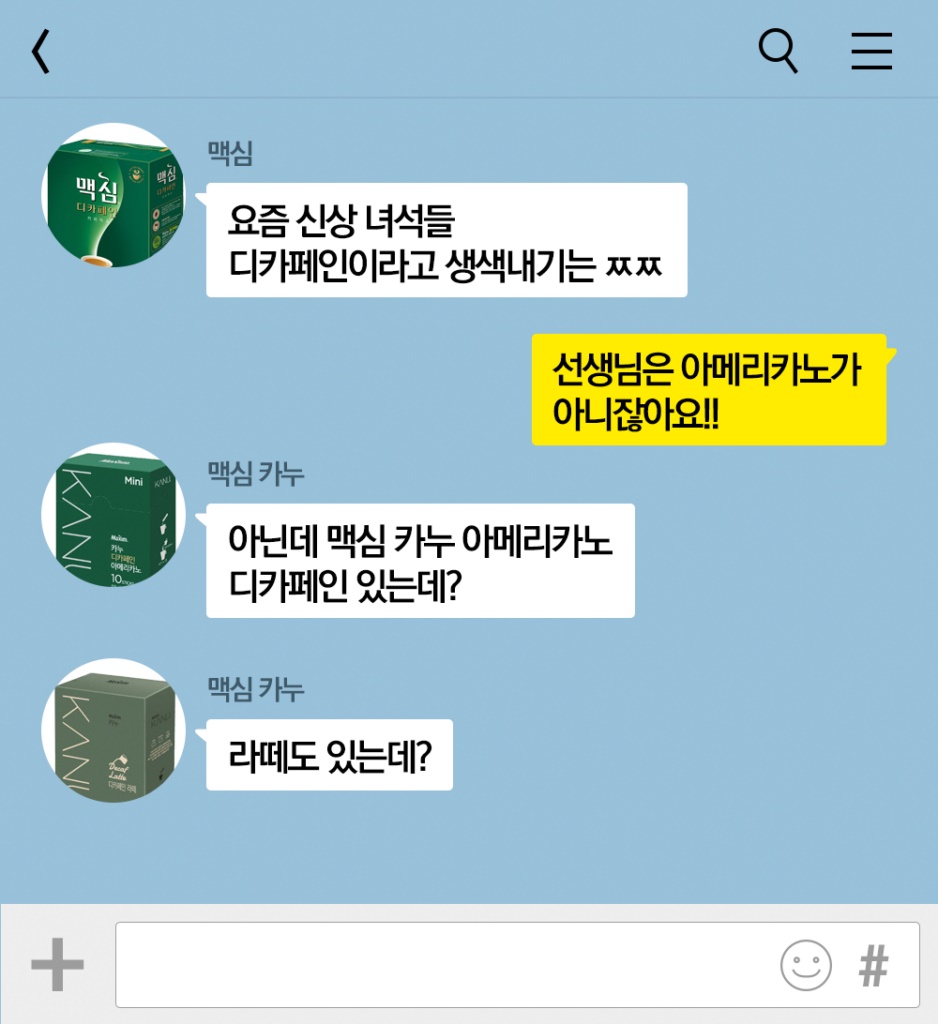The height and width of the screenshot is (1024, 938).
Task: Open profile of 맥심 카누 Mini sender
Action: click(113, 515)
